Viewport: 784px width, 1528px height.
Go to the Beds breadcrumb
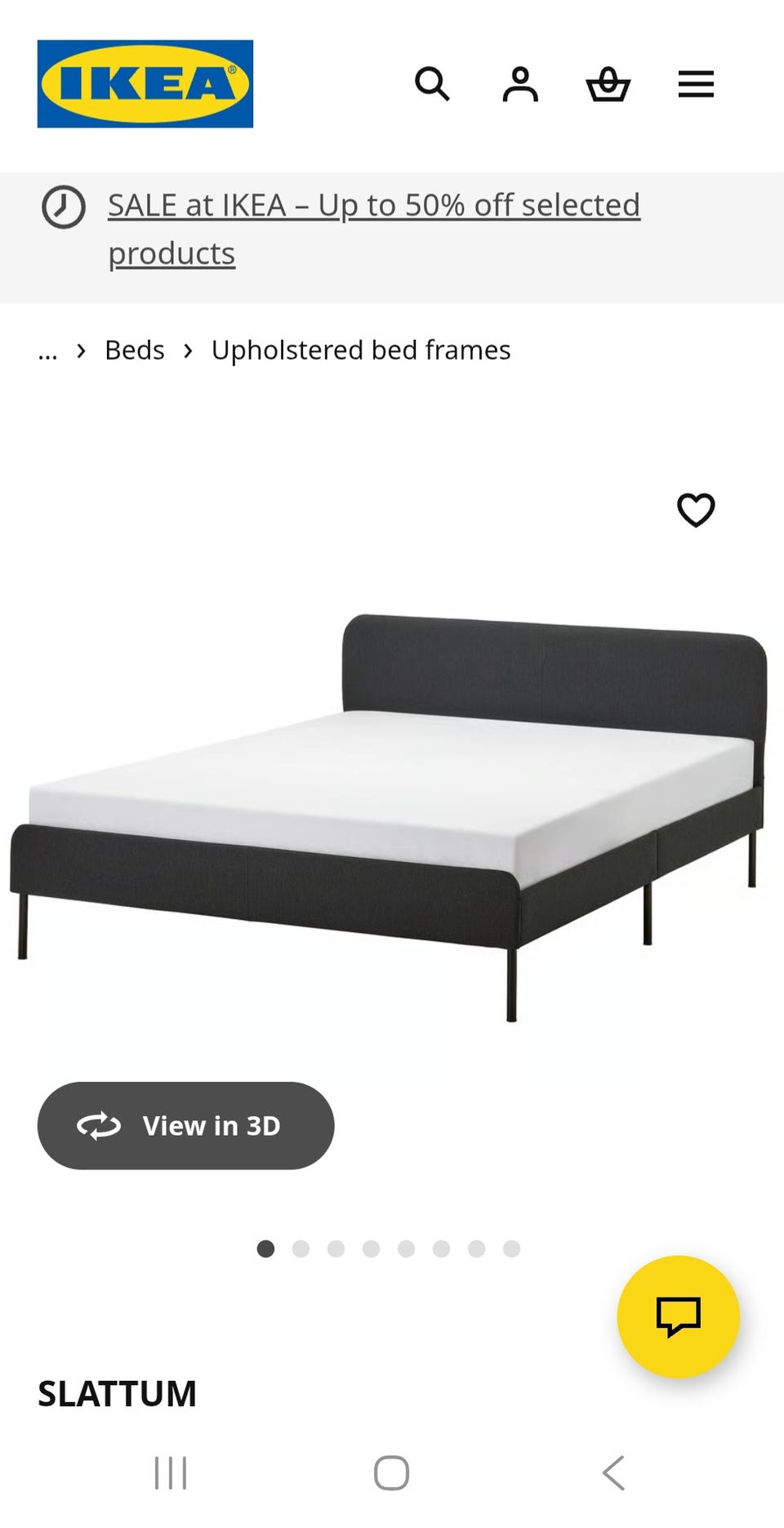[135, 351]
